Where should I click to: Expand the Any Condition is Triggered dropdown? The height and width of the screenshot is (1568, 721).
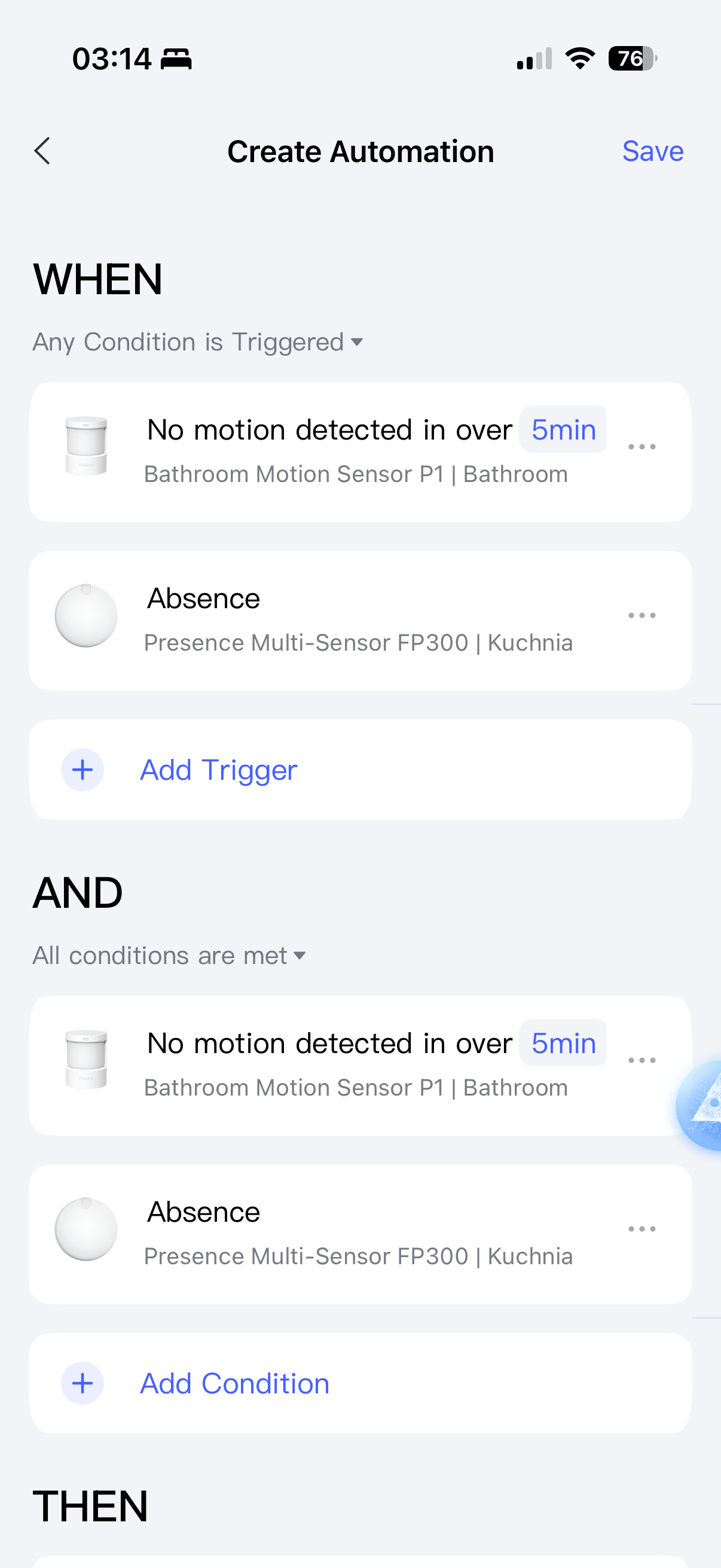pyautogui.click(x=198, y=342)
